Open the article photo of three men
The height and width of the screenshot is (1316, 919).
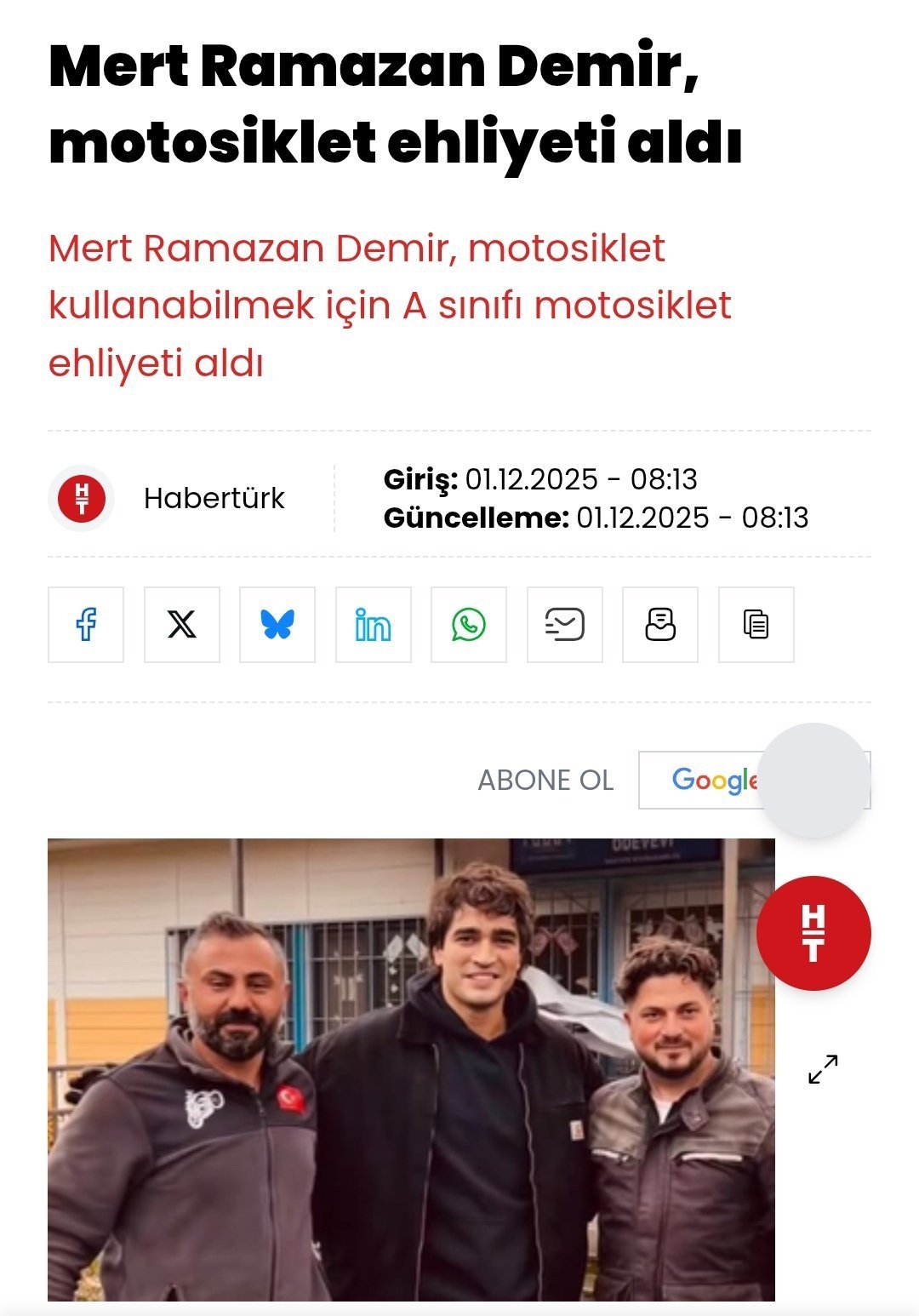[x=411, y=1069]
